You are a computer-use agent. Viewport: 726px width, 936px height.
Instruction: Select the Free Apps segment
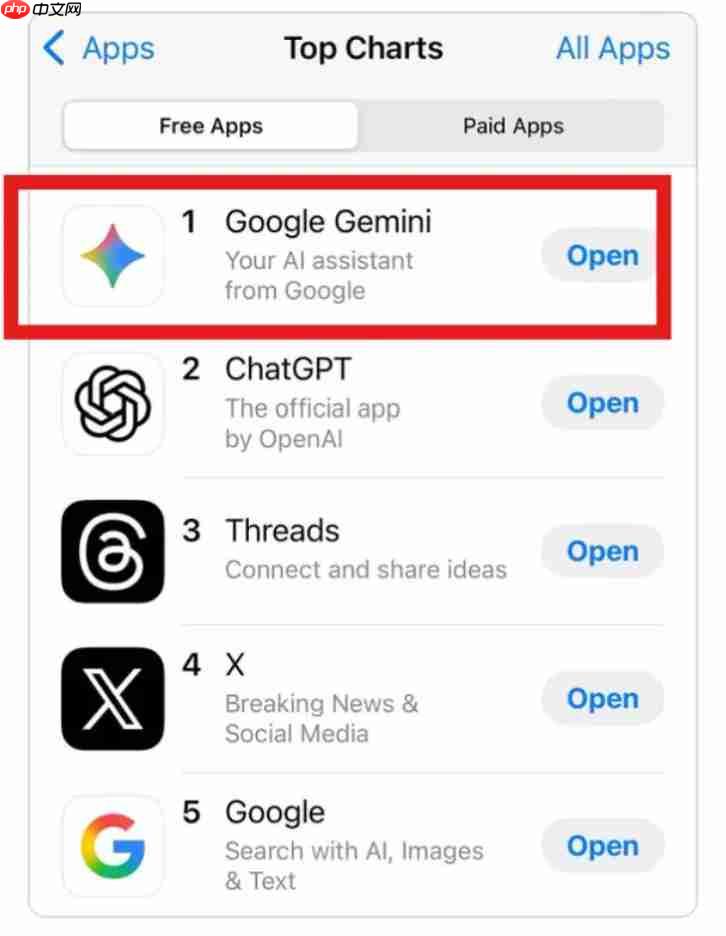tap(210, 126)
